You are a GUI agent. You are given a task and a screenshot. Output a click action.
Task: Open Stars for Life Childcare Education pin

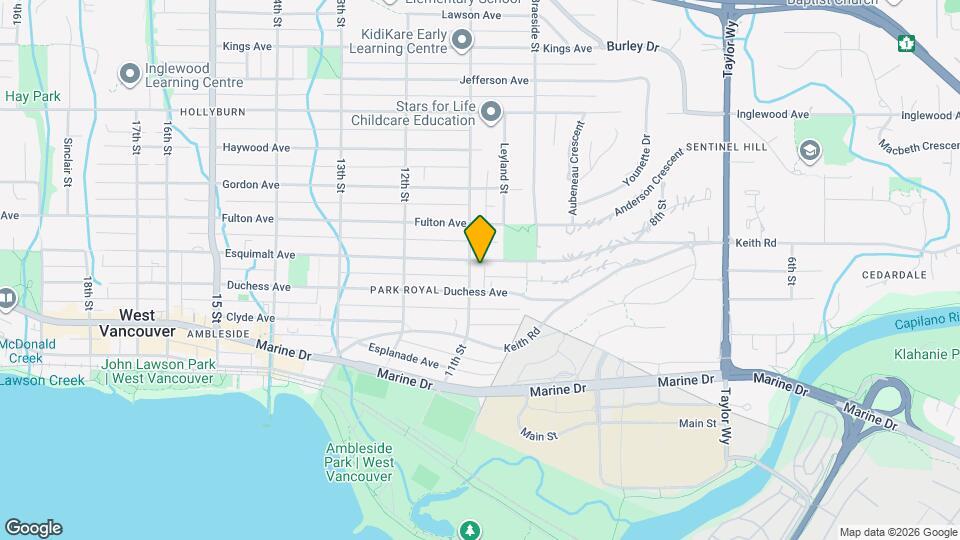point(491,112)
